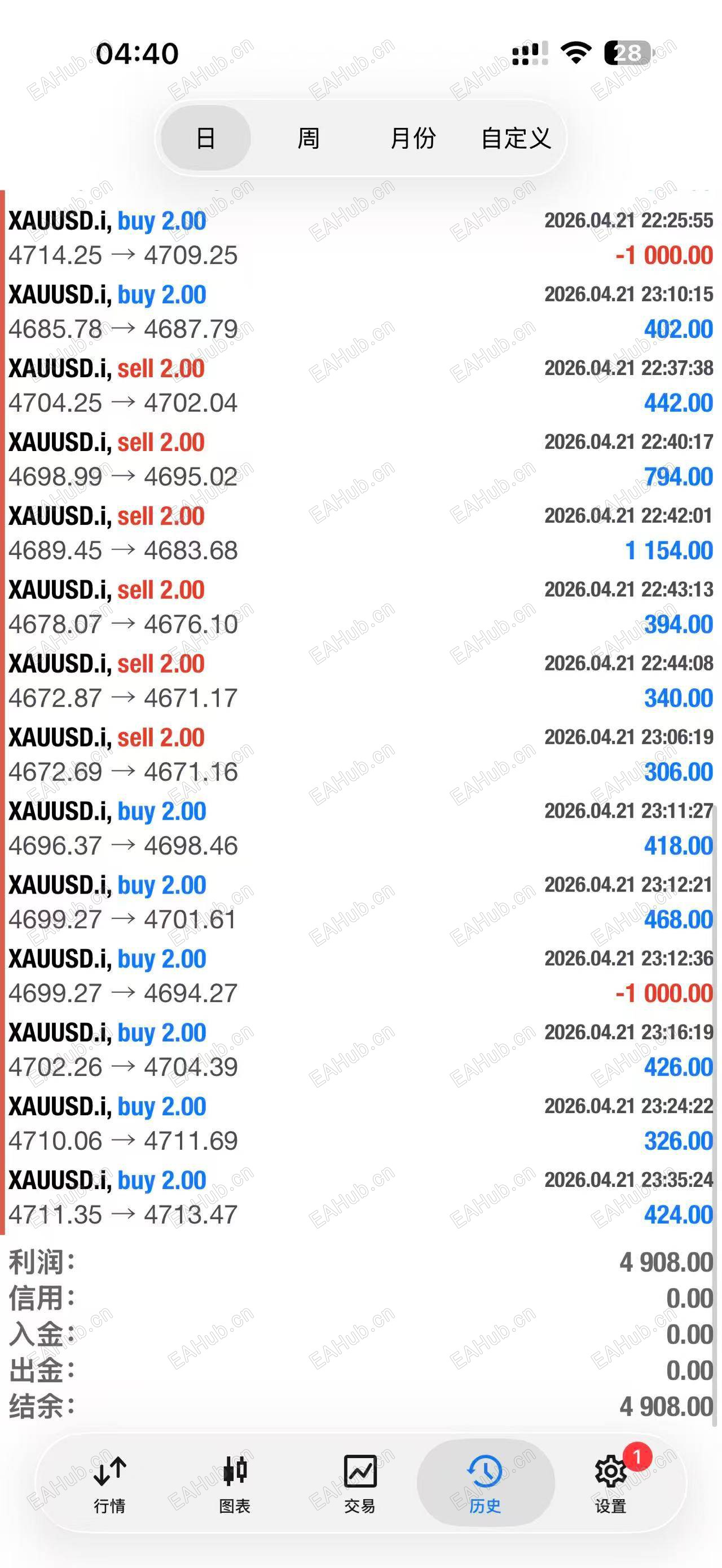This screenshot has height=1568, width=722.
Task: Go to the 图表 chart tab
Action: [x=235, y=1483]
